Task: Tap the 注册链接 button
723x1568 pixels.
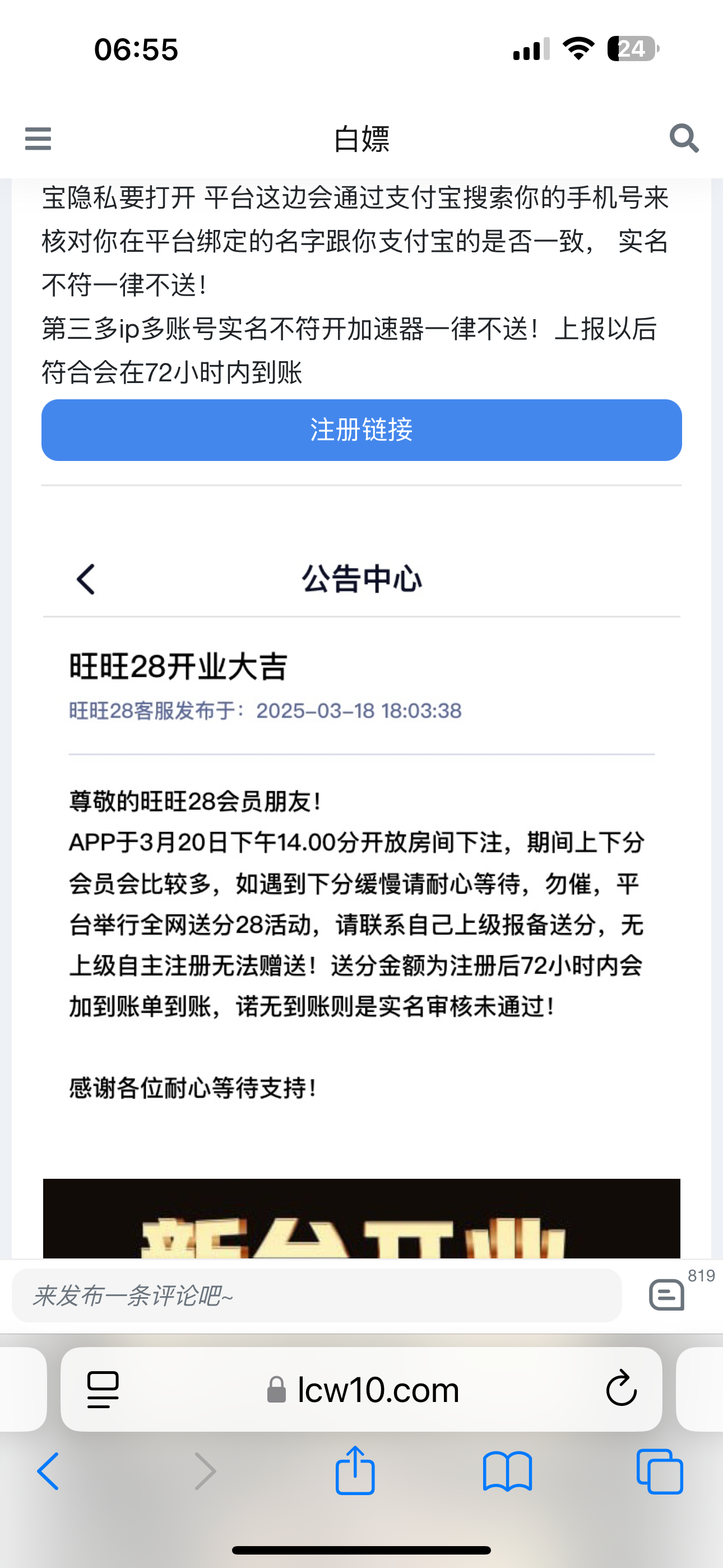Action: click(361, 430)
